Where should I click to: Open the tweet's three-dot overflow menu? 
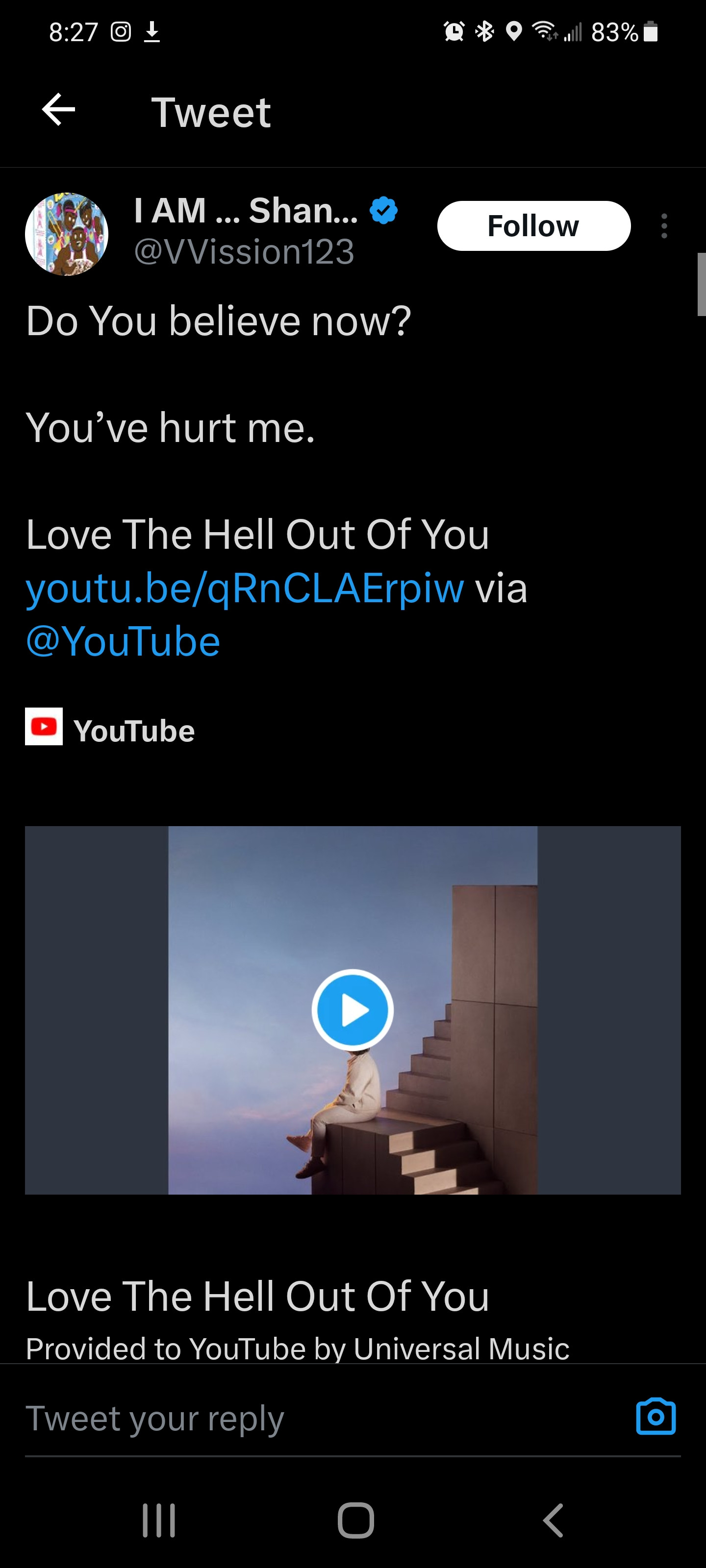pos(664,226)
